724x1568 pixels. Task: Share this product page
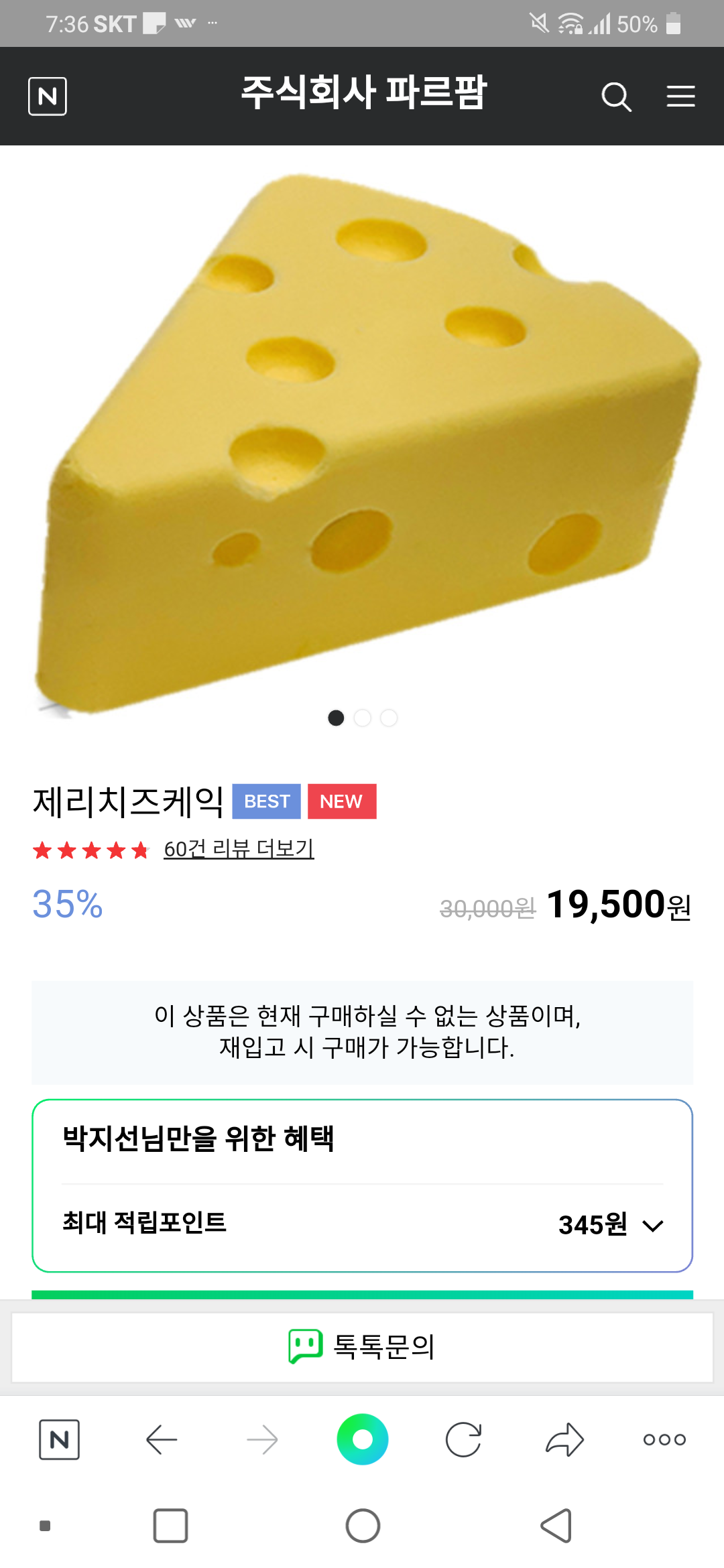coord(564,1439)
